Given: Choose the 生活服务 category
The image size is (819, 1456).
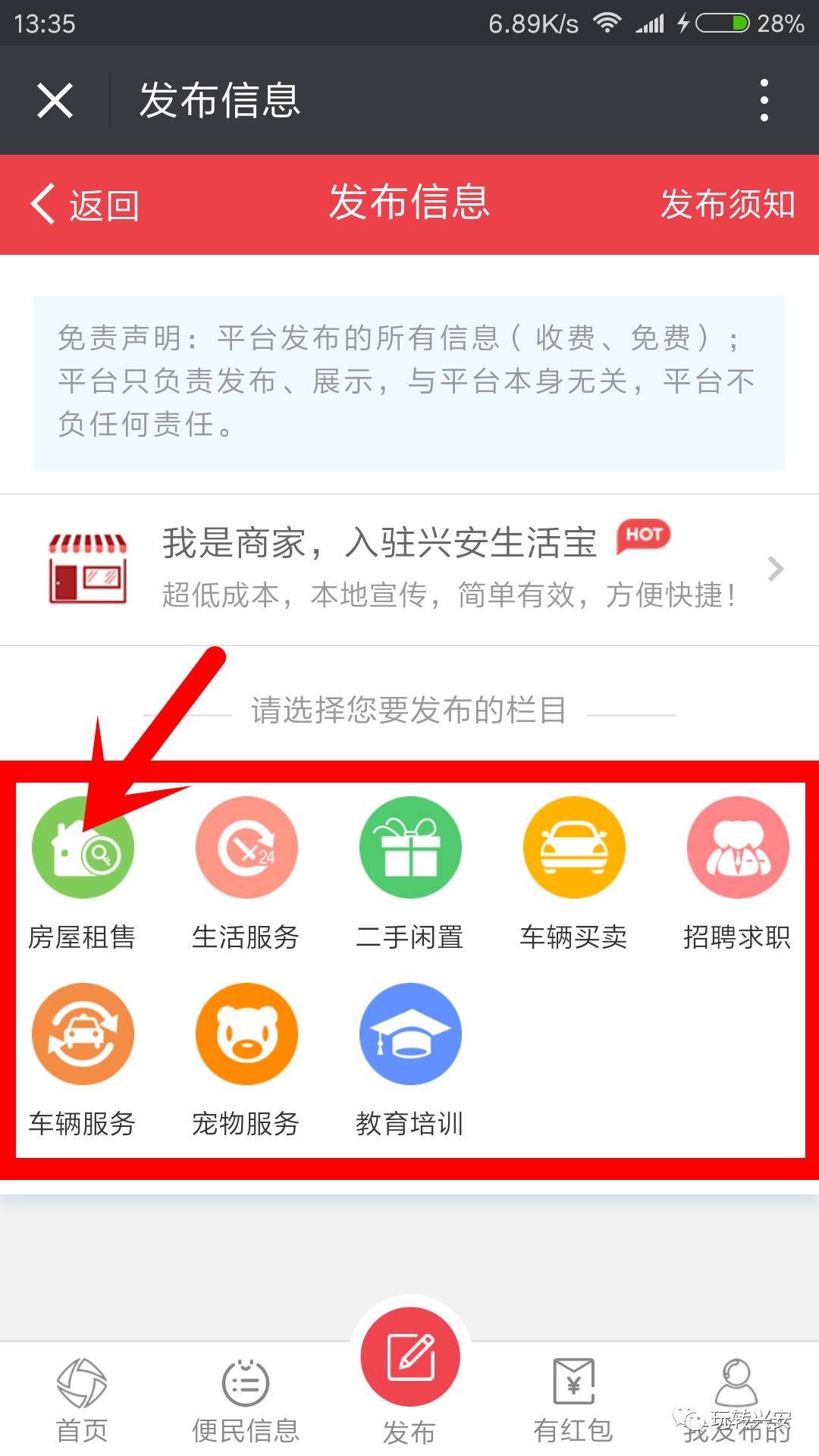Looking at the screenshot, I should tap(246, 872).
